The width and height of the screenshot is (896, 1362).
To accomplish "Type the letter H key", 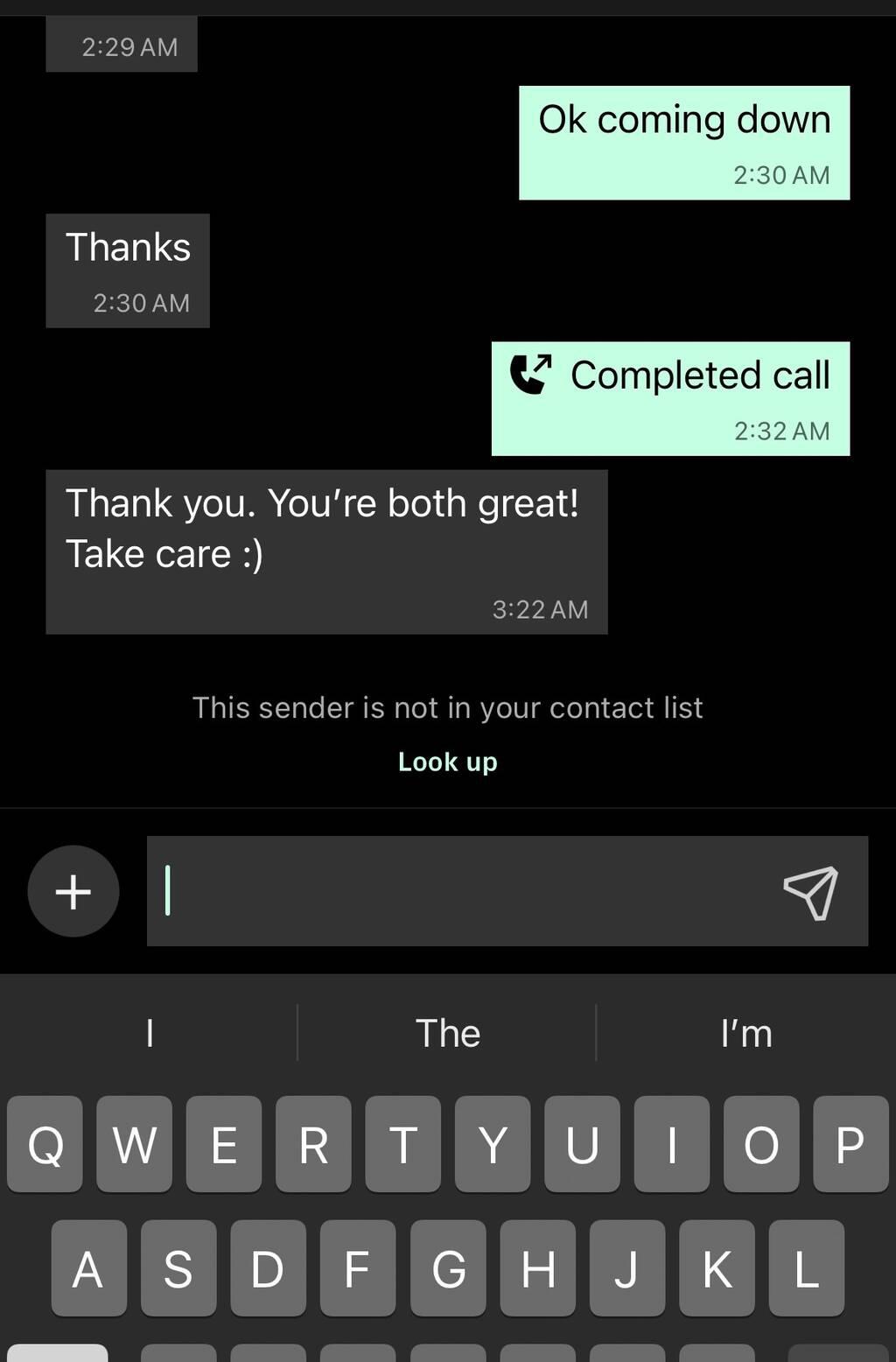I will [x=537, y=1267].
